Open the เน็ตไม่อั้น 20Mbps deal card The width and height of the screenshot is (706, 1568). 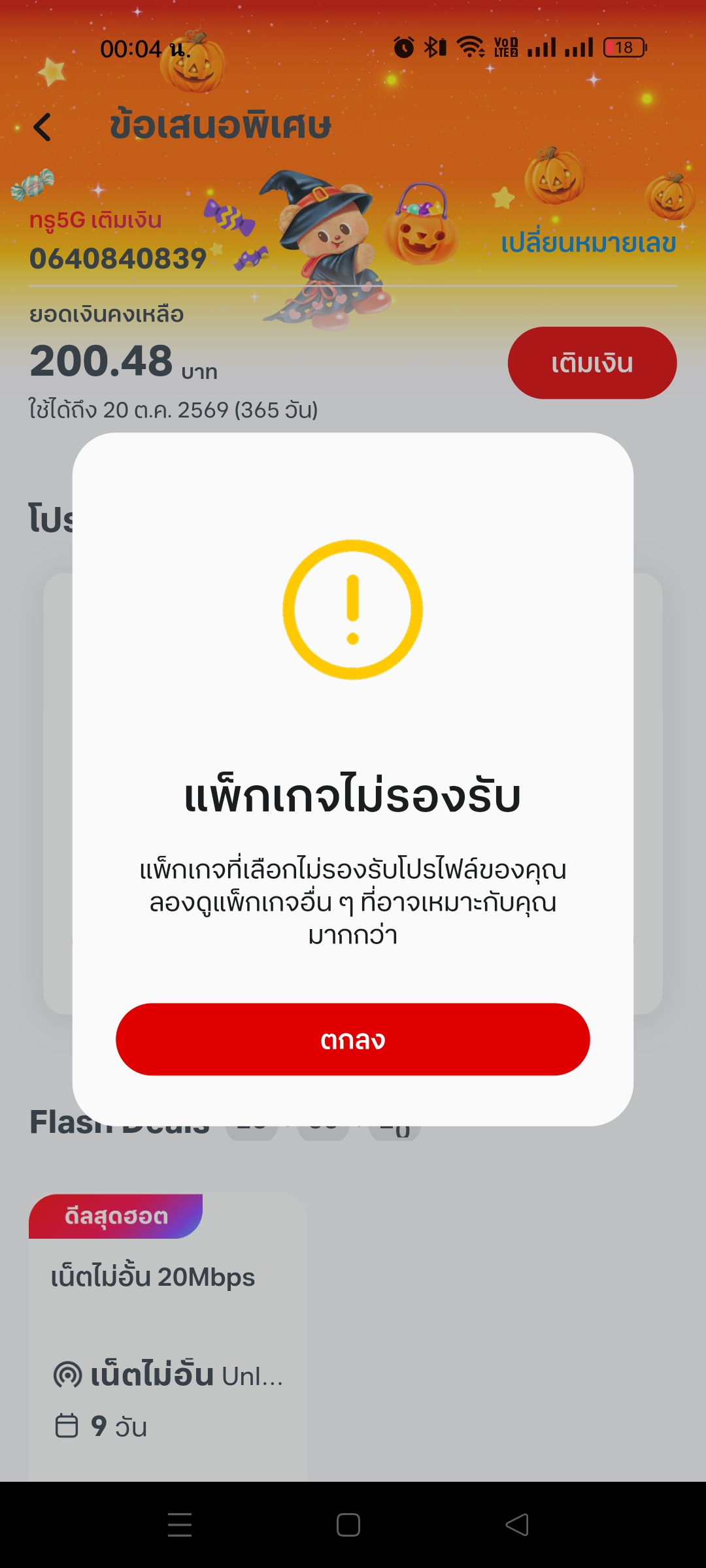click(x=167, y=1333)
